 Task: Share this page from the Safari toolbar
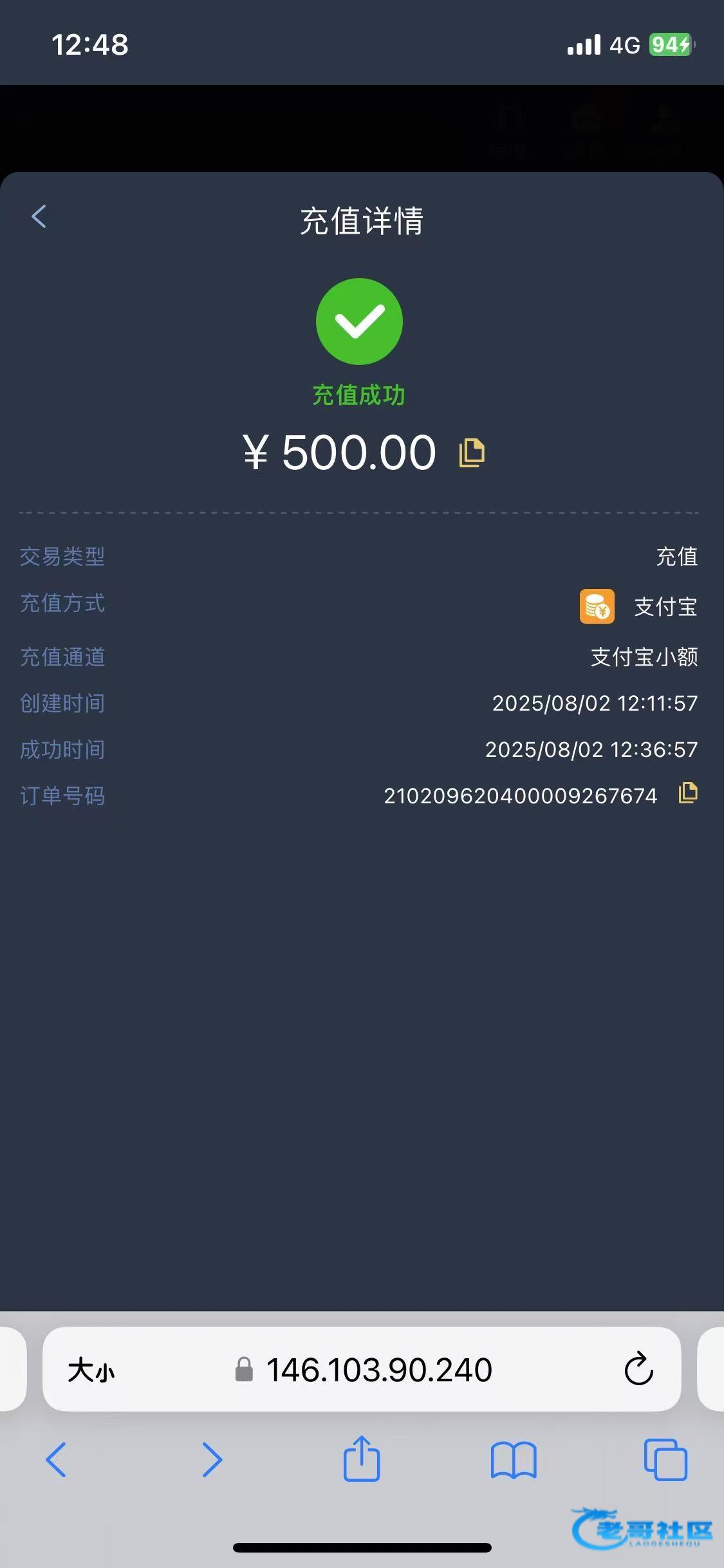(x=362, y=1458)
